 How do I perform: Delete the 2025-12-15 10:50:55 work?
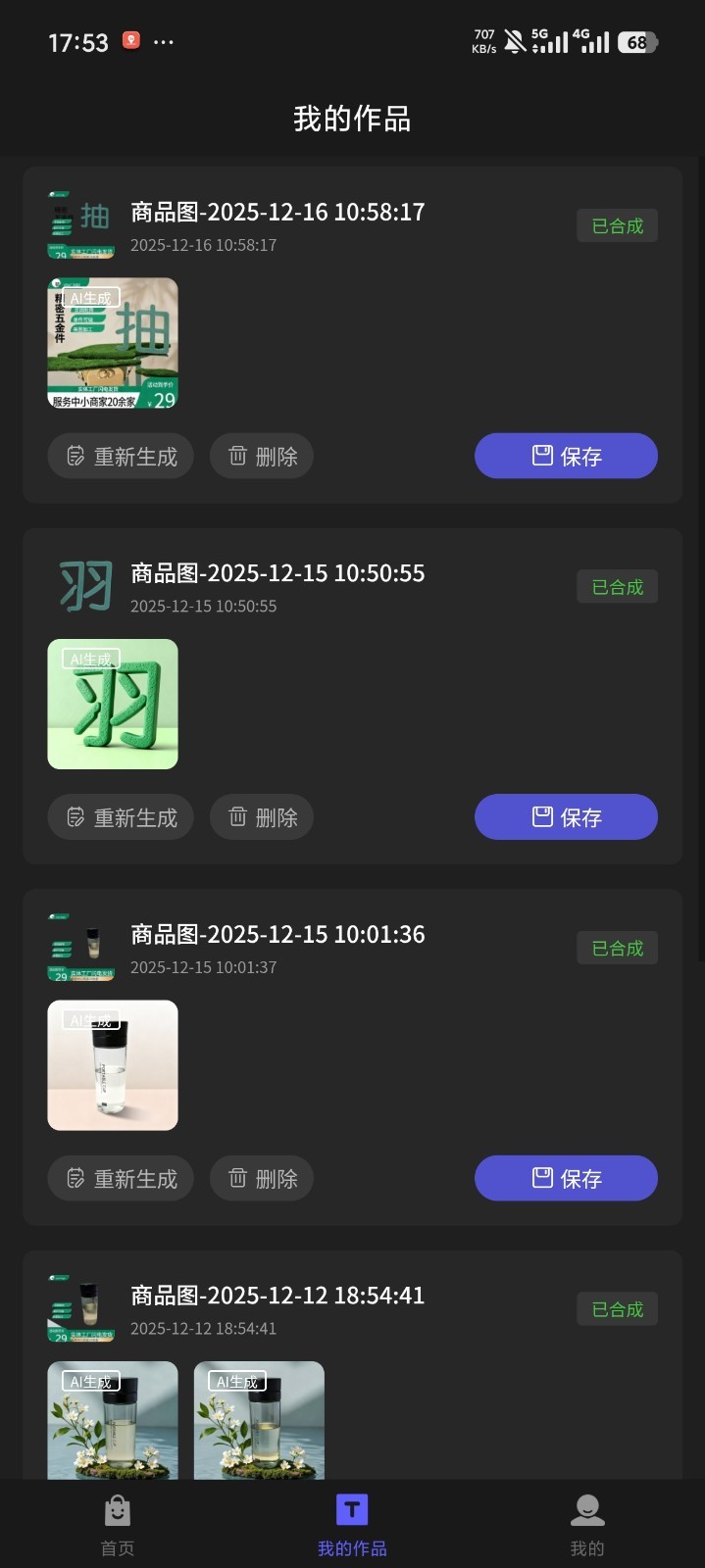262,817
